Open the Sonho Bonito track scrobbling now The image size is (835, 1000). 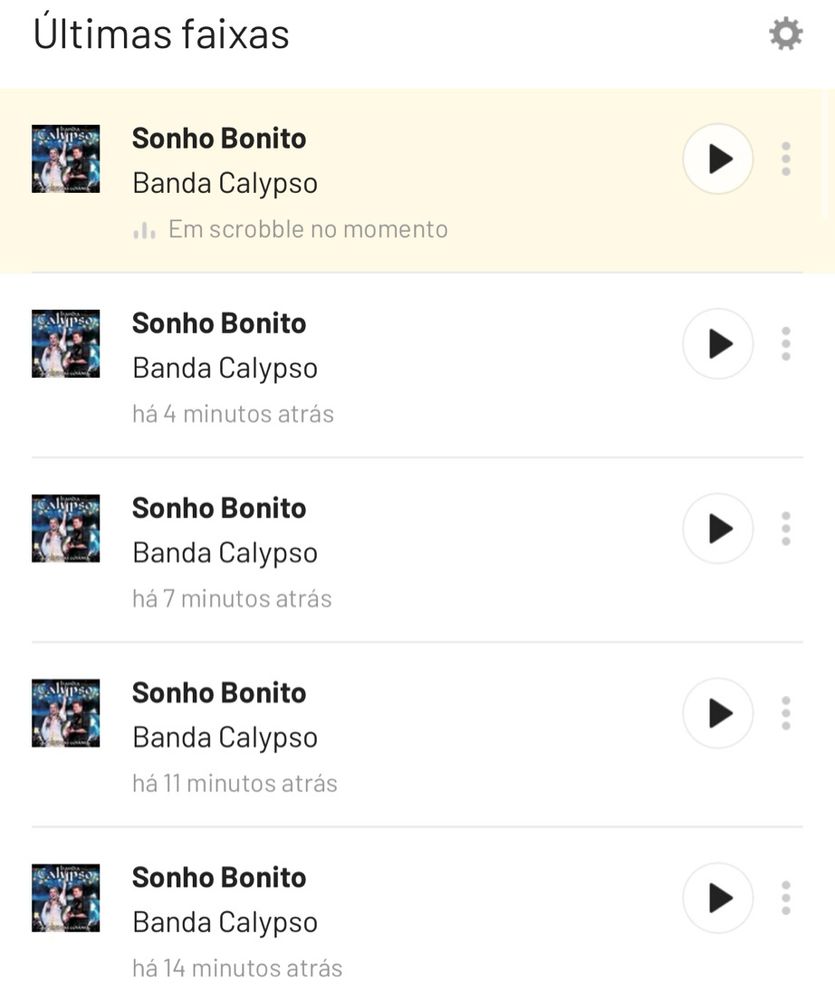219,139
